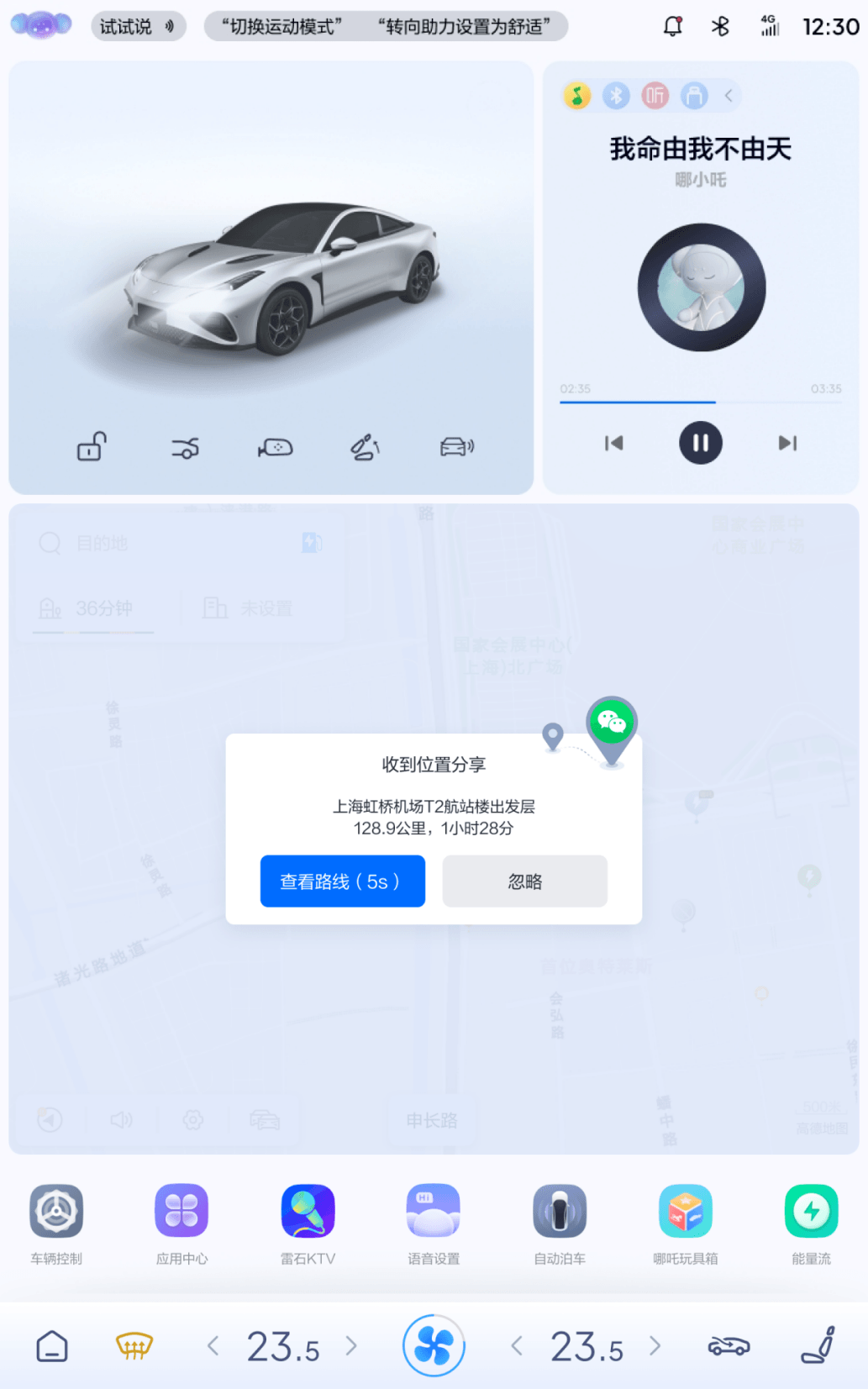Go to the home screen
The image size is (868, 1389).
52,1346
